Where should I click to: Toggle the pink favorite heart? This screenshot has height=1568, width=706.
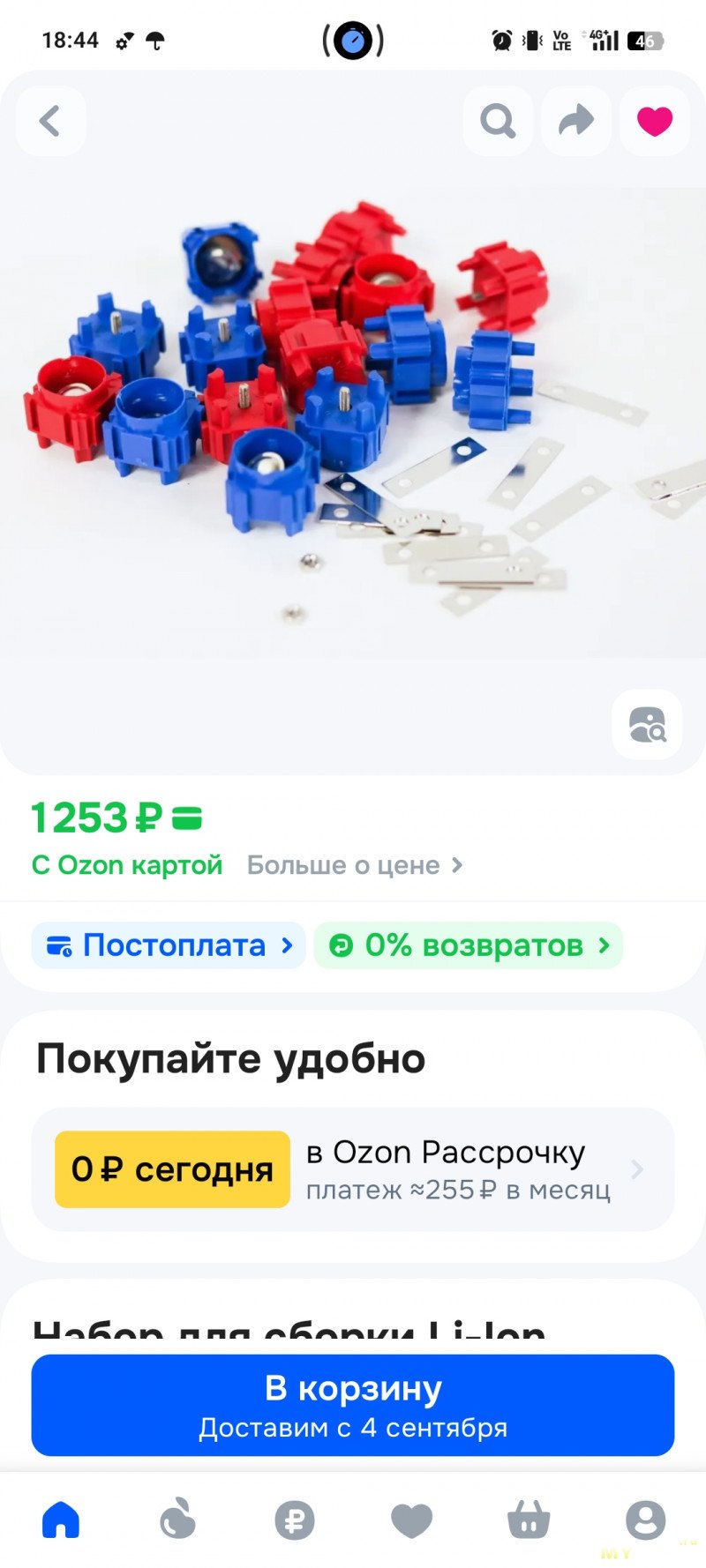pos(654,121)
